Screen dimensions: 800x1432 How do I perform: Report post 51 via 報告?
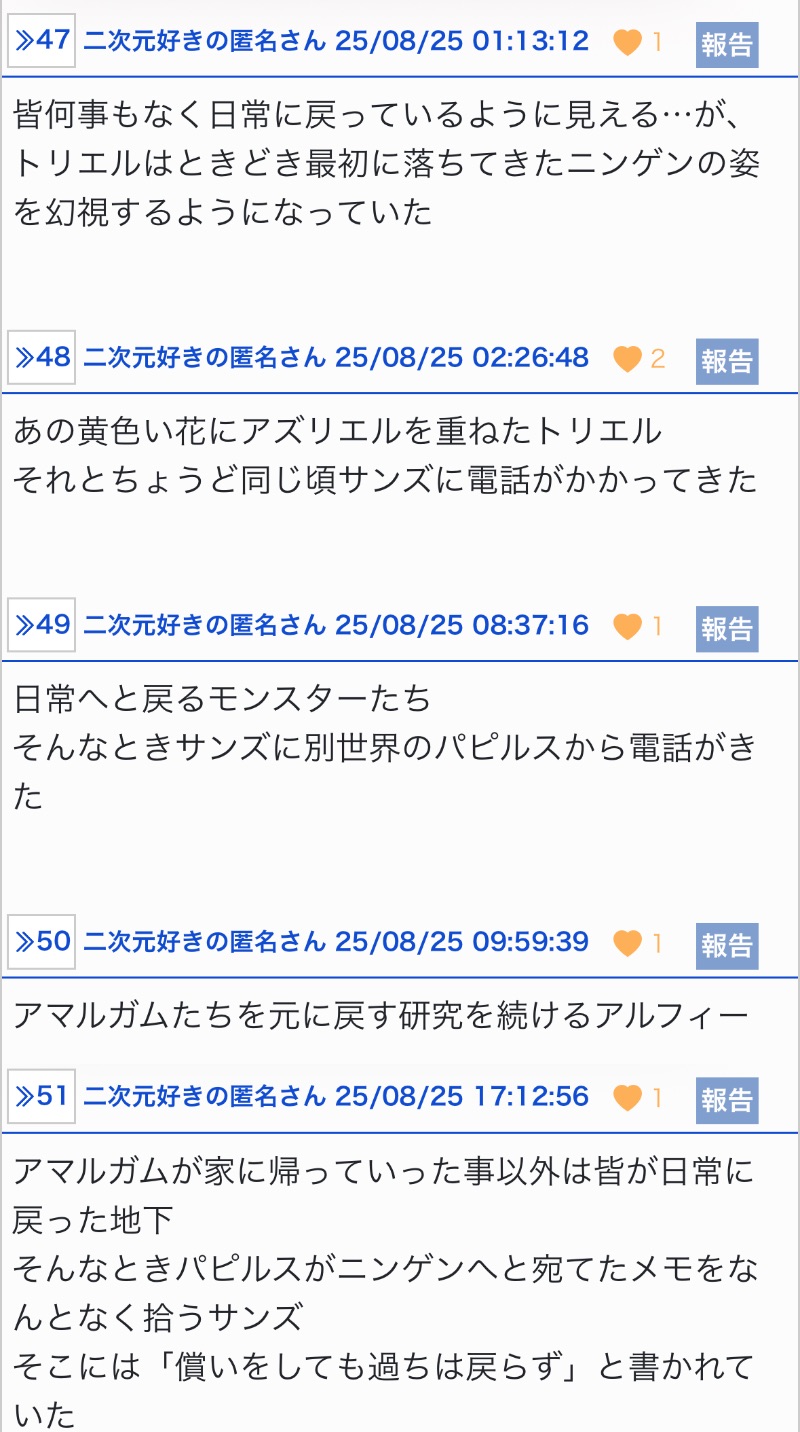[x=727, y=1099]
